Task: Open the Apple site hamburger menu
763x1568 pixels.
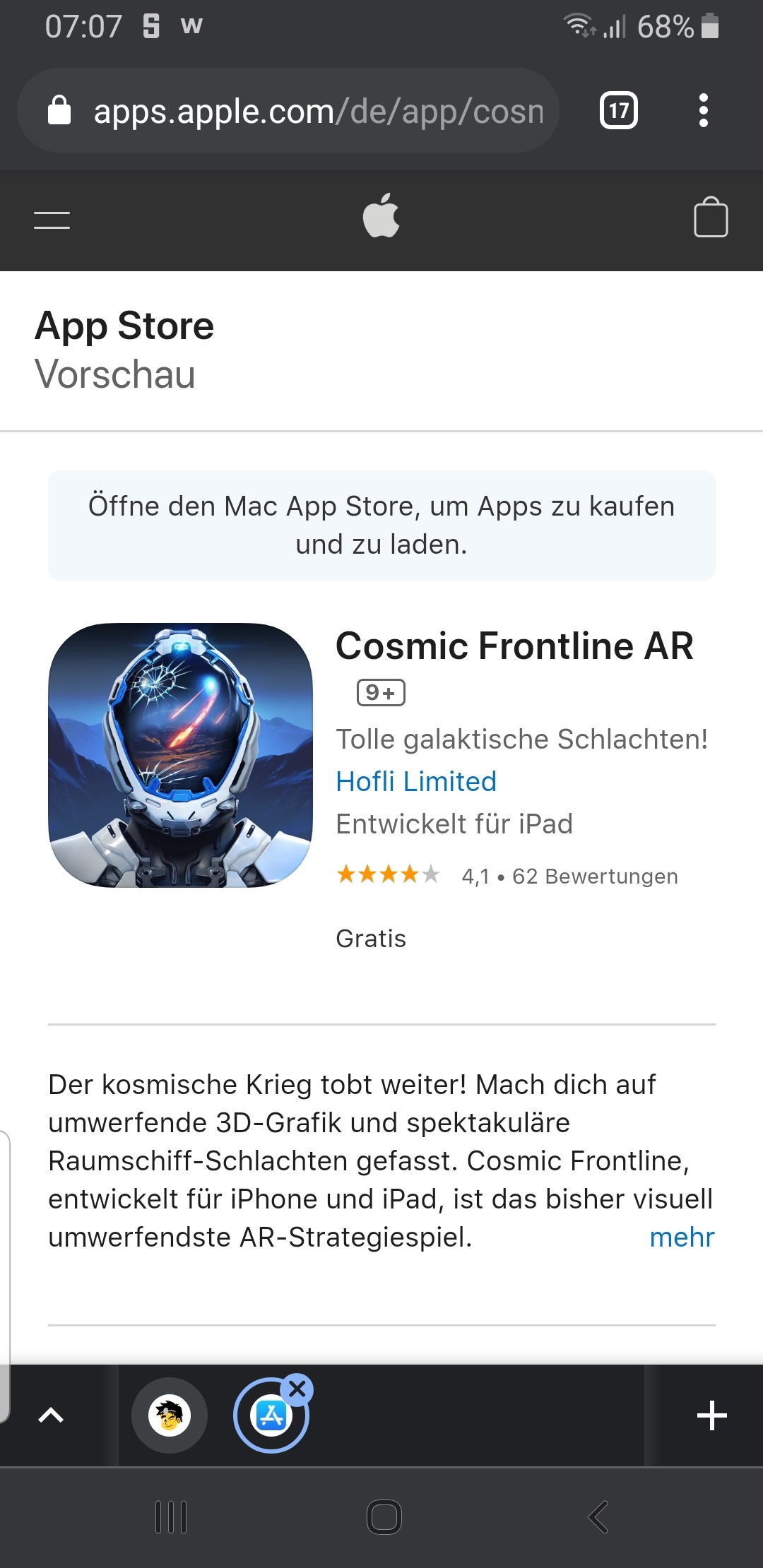Action: 52,220
